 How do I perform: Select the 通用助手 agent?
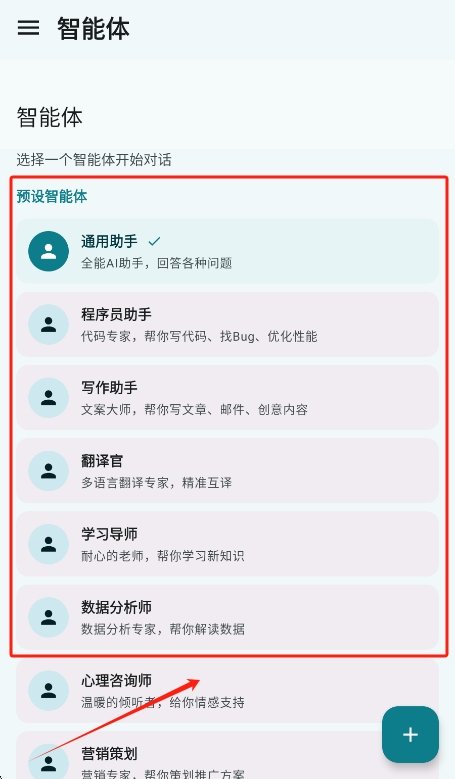[228, 251]
